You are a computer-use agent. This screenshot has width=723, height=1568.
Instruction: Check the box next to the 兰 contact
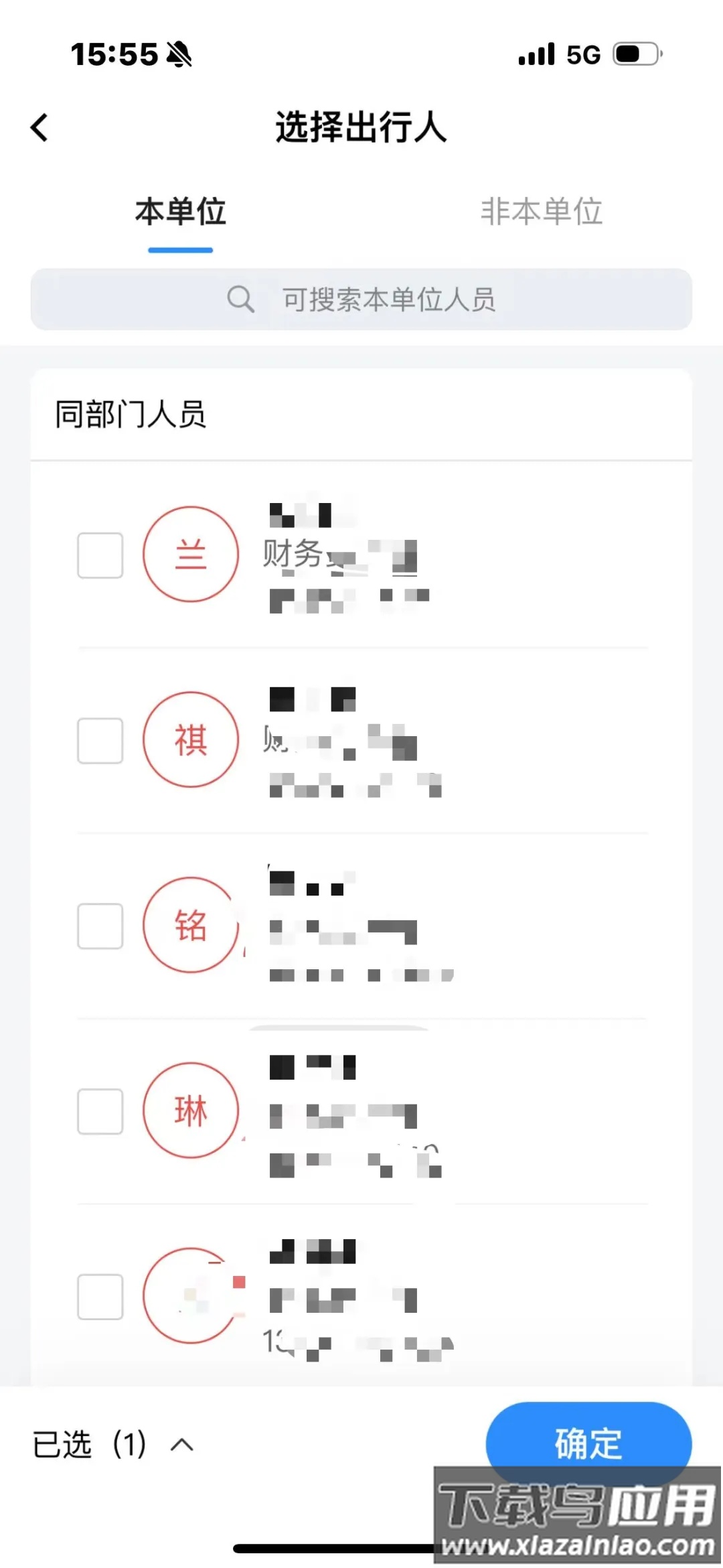click(x=100, y=556)
